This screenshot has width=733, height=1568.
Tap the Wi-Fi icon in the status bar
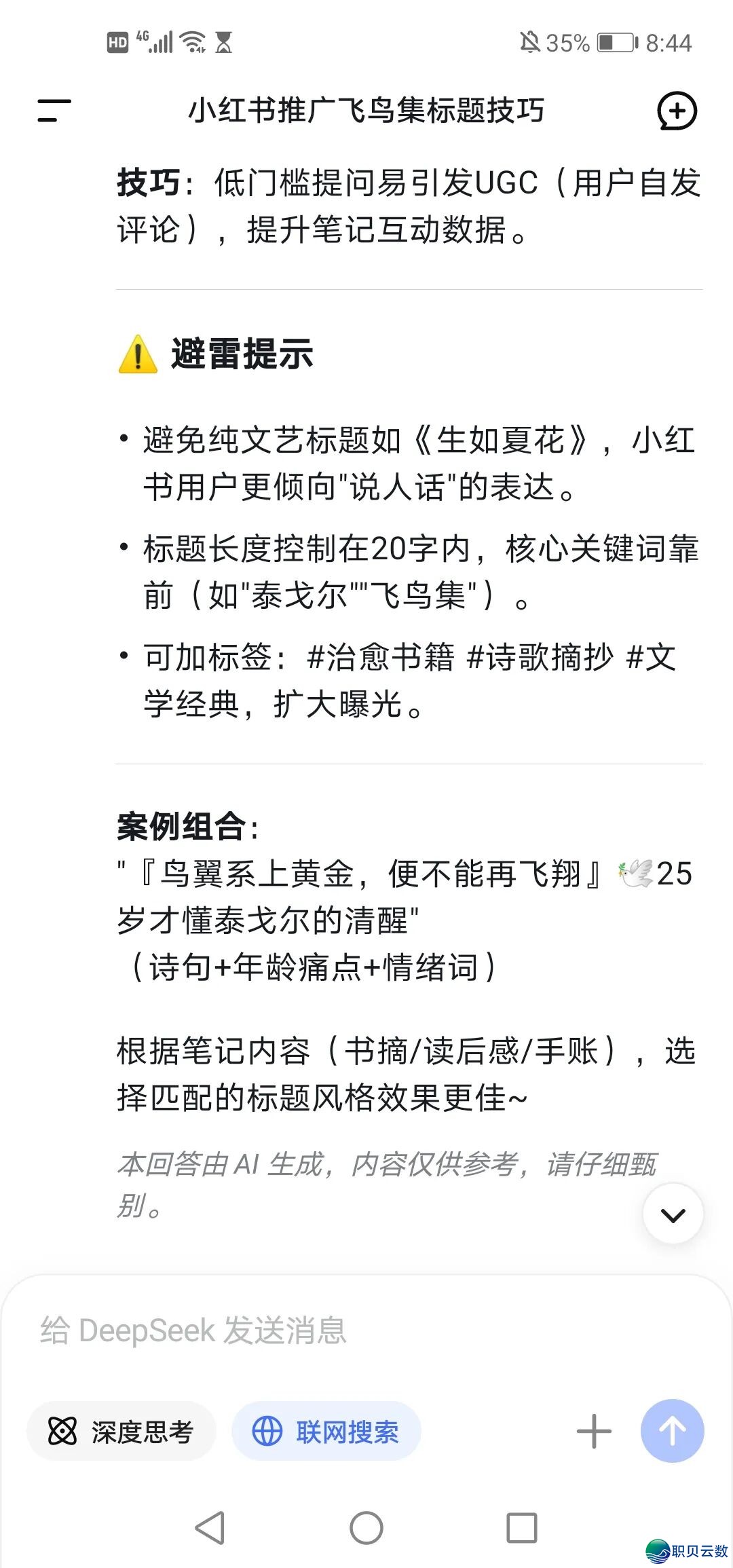tap(192, 42)
